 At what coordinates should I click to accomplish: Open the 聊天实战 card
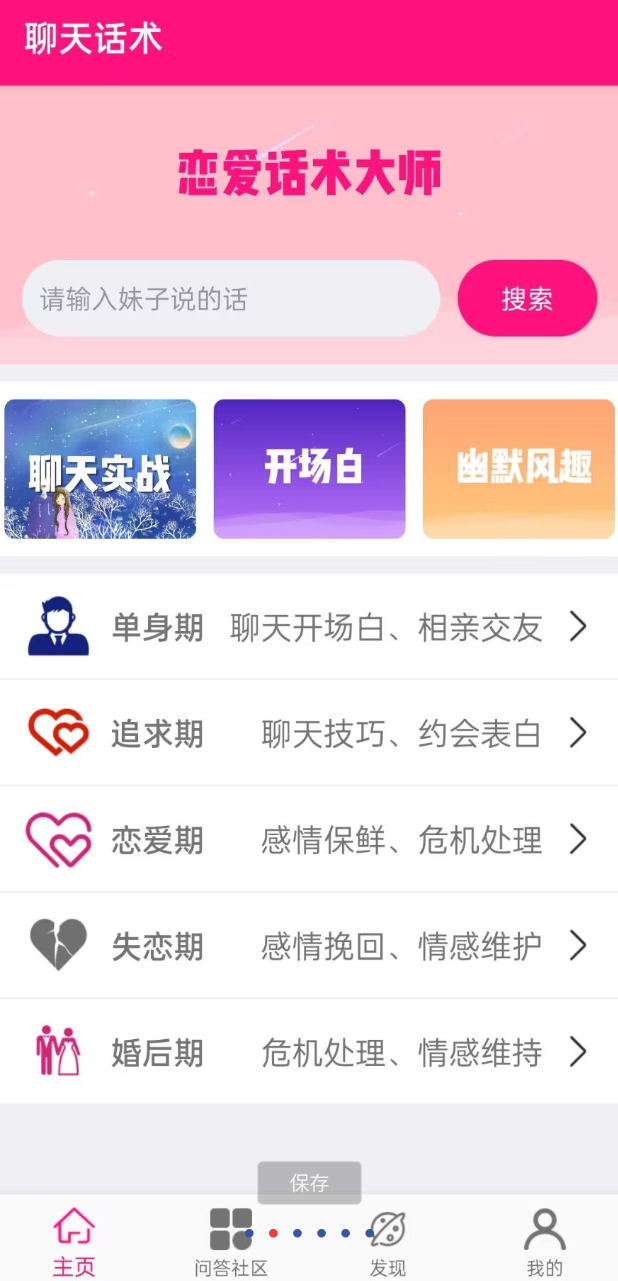point(100,469)
